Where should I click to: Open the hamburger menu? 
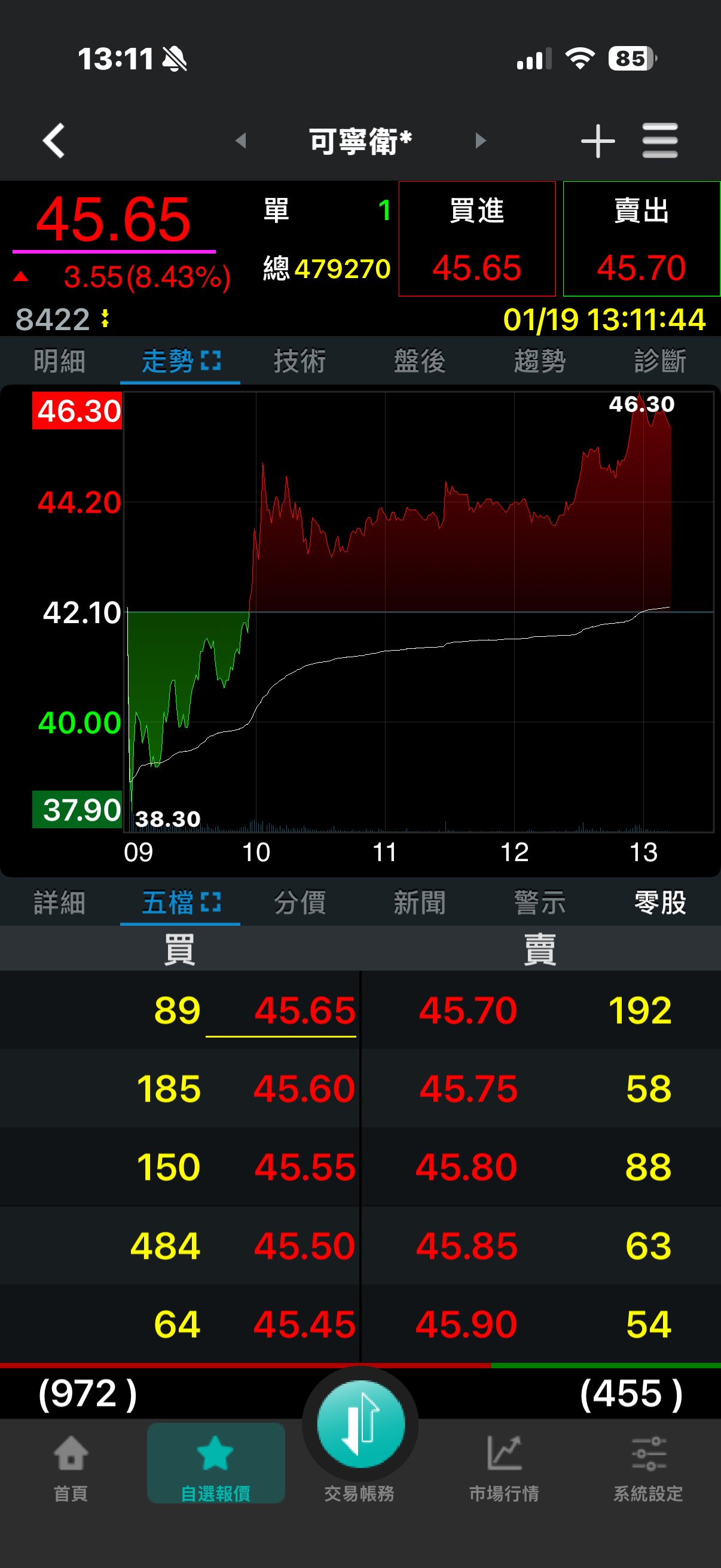659,141
